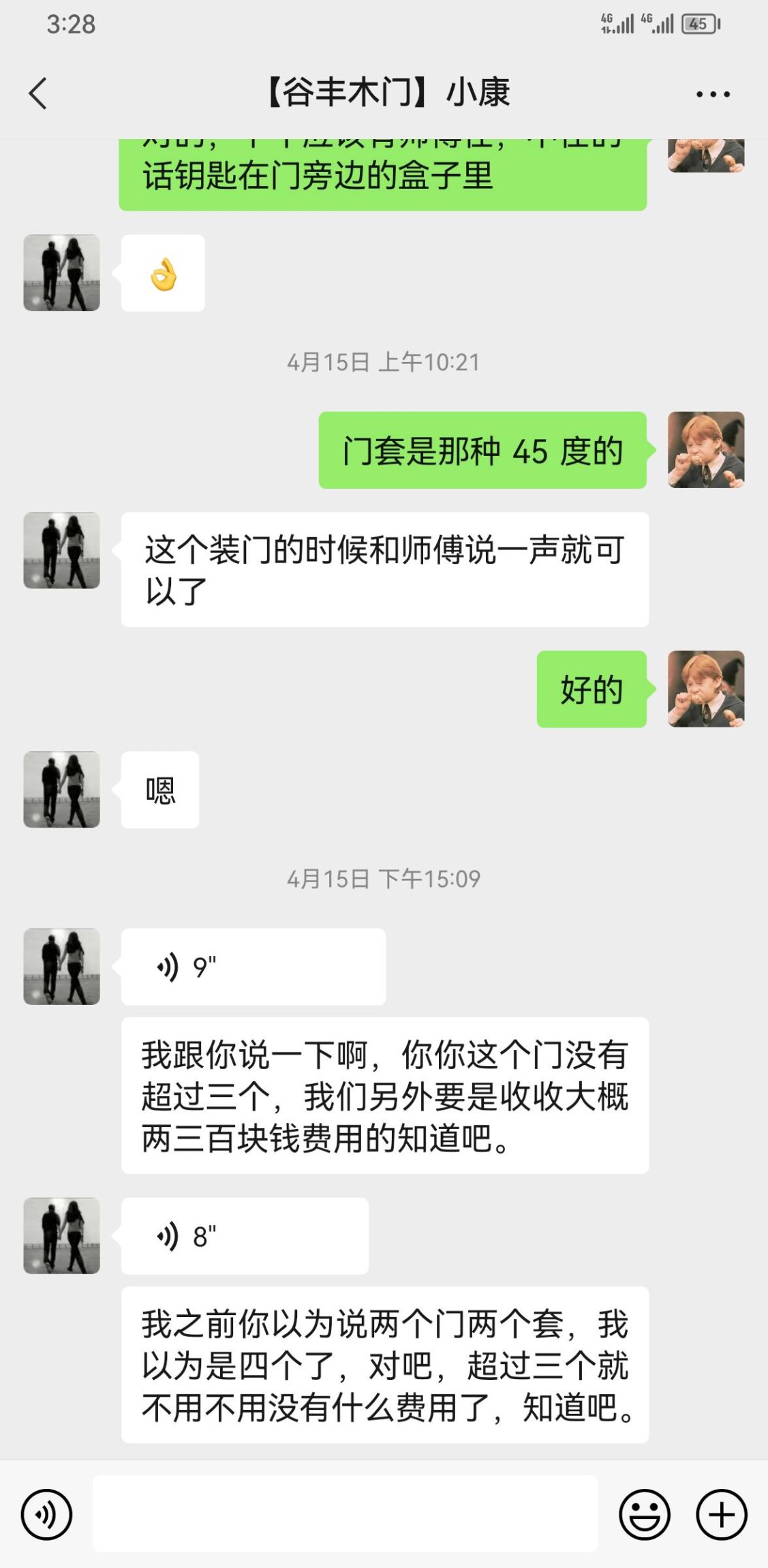Play the 9-second voice message
Viewport: 768px width, 1568px height.
point(253,967)
